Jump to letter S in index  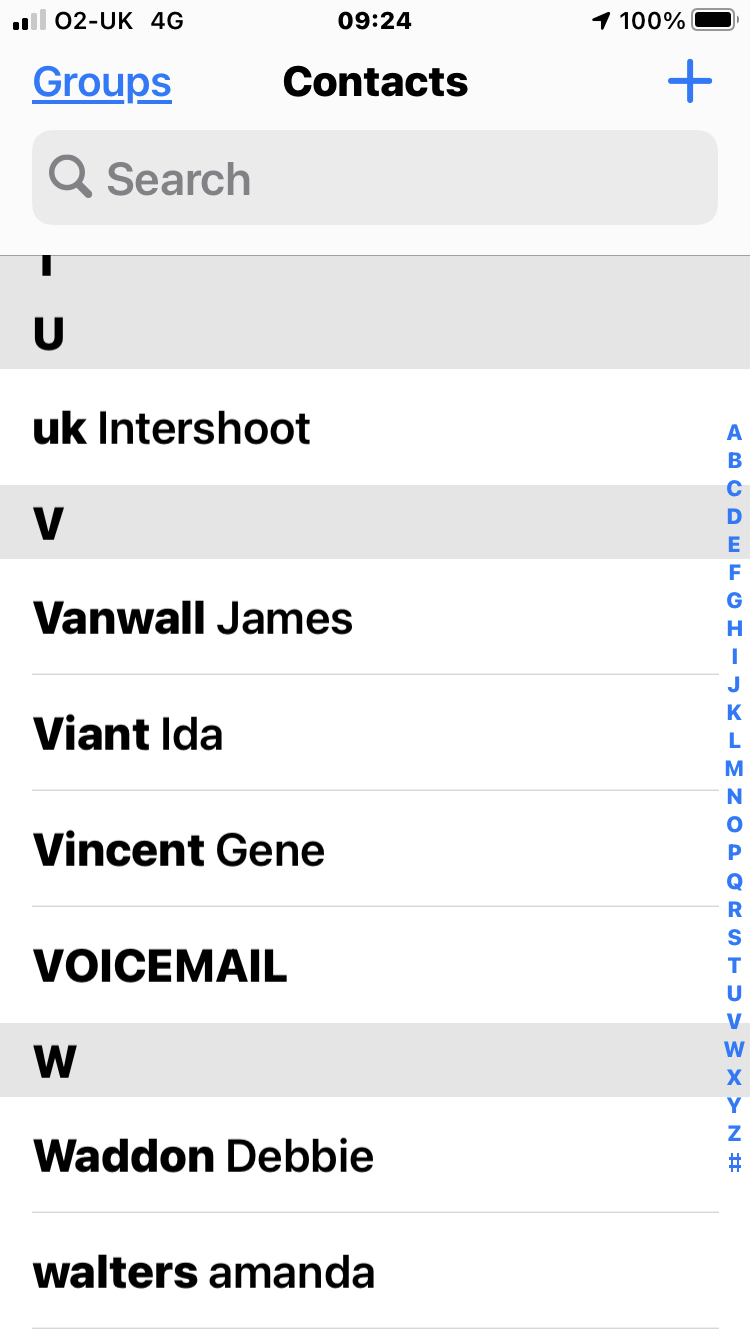point(734,937)
